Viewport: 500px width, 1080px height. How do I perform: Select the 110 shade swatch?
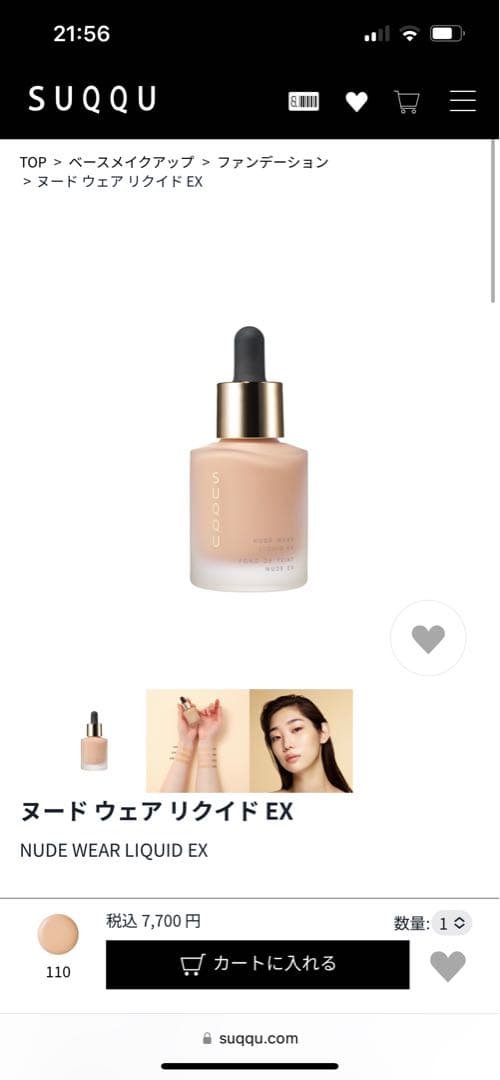coord(58,935)
